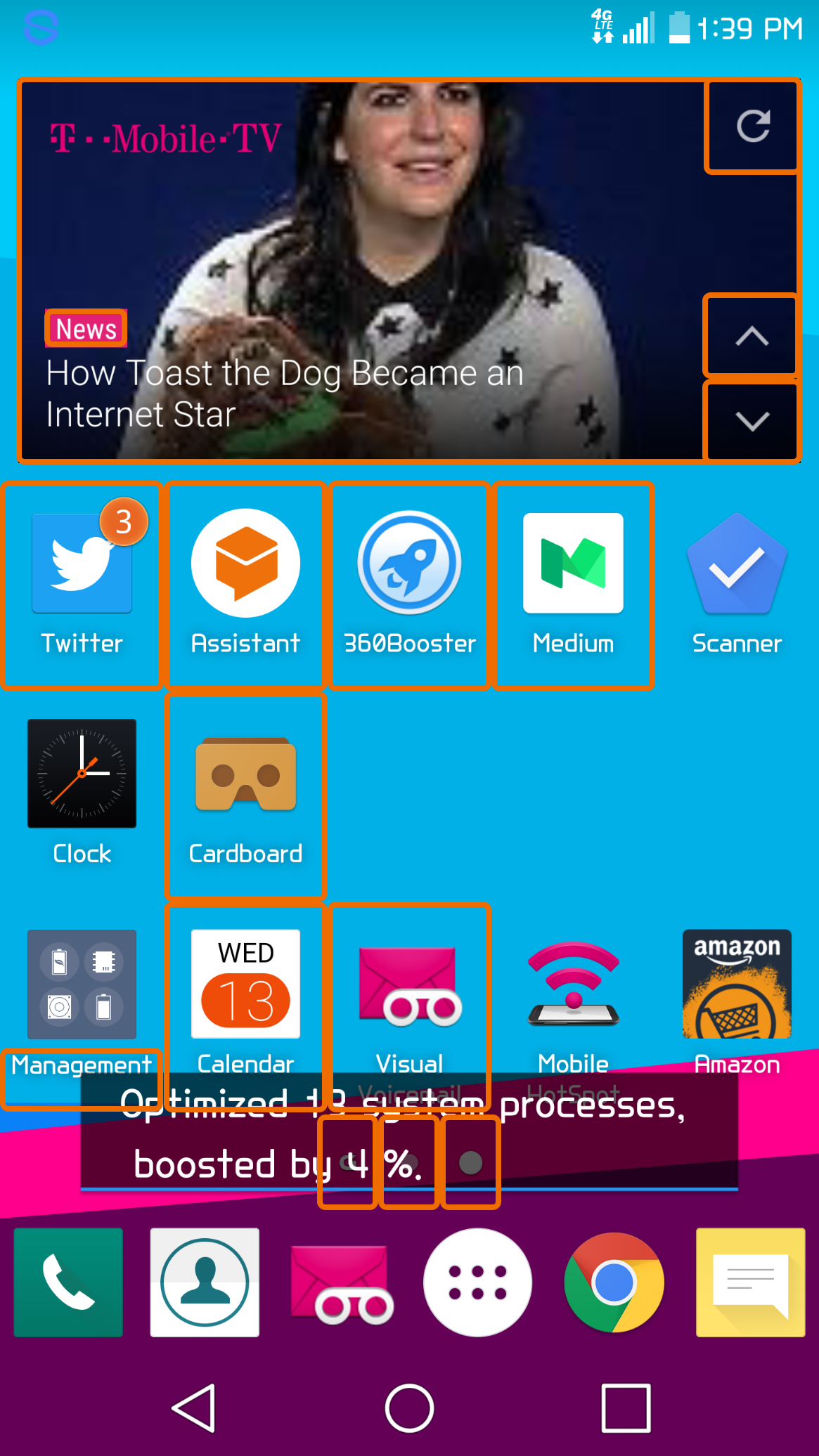Screen dimensions: 819x1456
Task: Open the Medium app
Action: [573, 564]
